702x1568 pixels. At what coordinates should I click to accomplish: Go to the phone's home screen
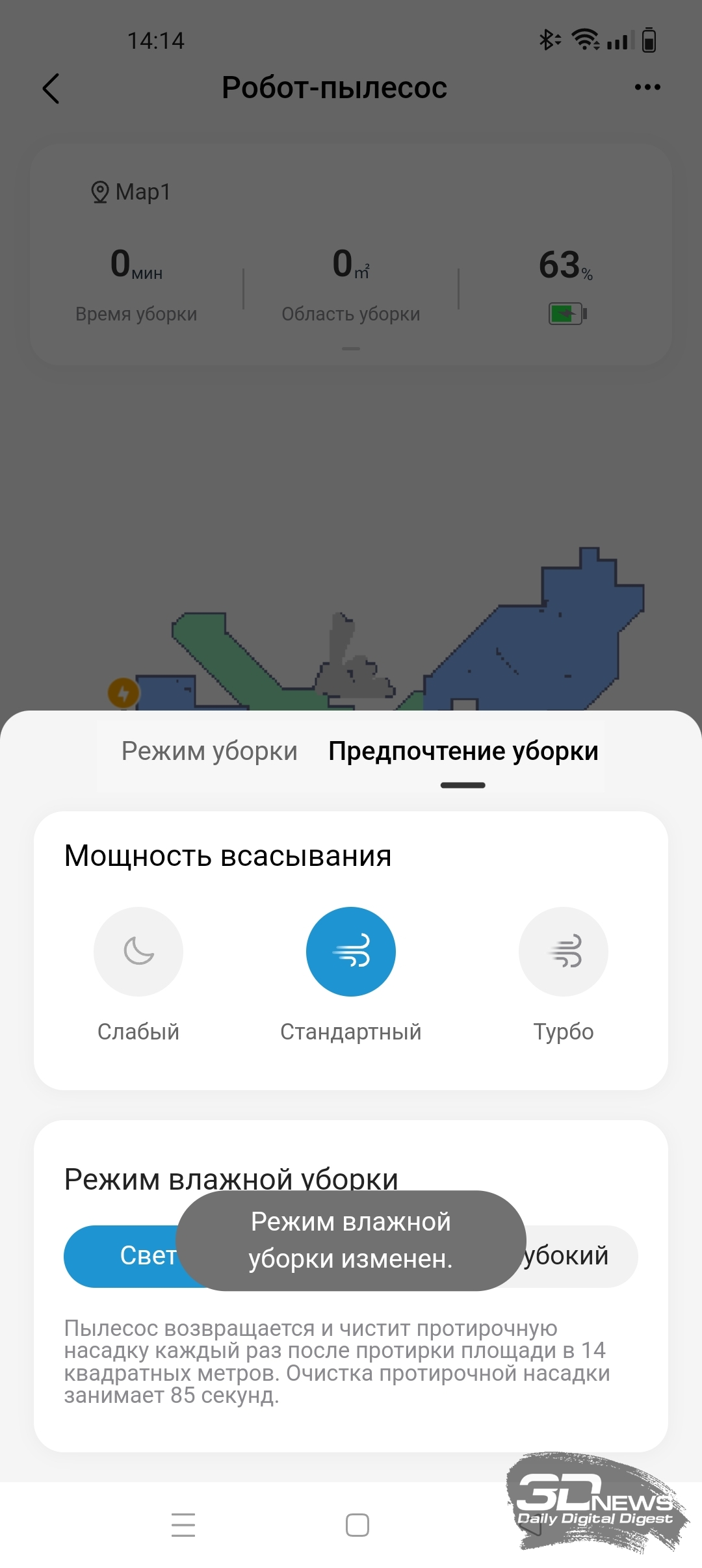pos(357,1525)
